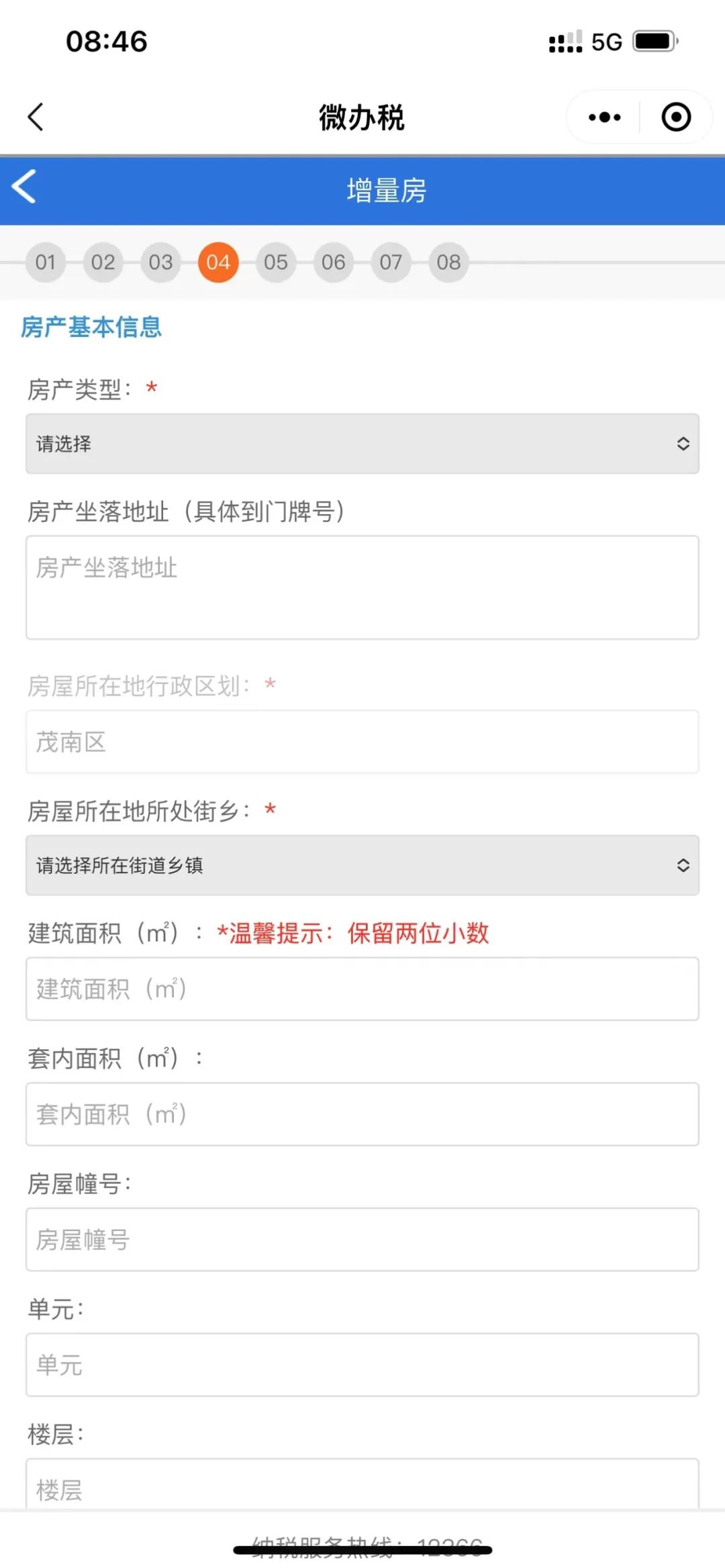Open the 房产类型 dropdown
725x1568 pixels.
tap(362, 444)
